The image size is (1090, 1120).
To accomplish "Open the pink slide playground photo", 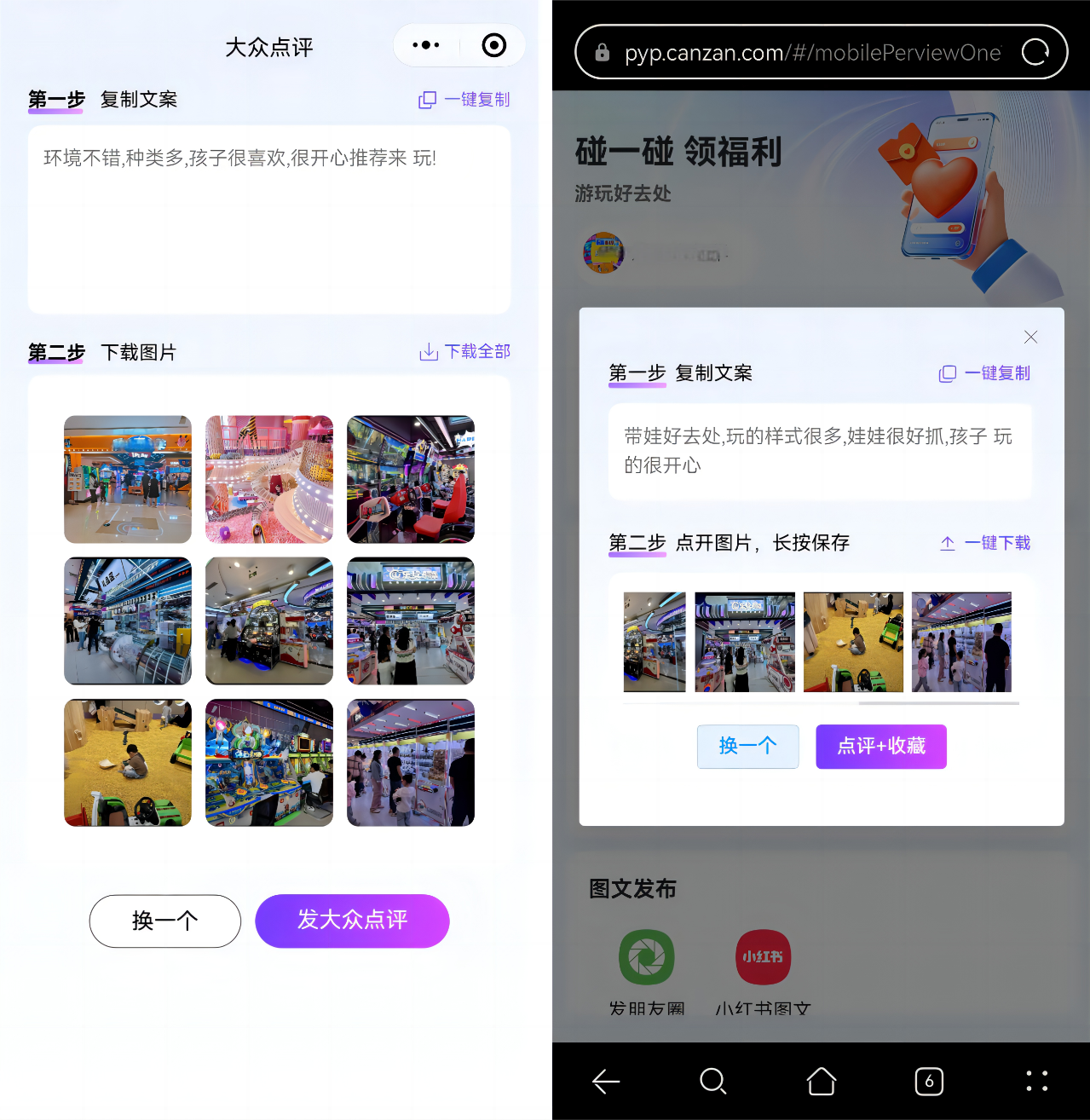I will click(x=269, y=479).
